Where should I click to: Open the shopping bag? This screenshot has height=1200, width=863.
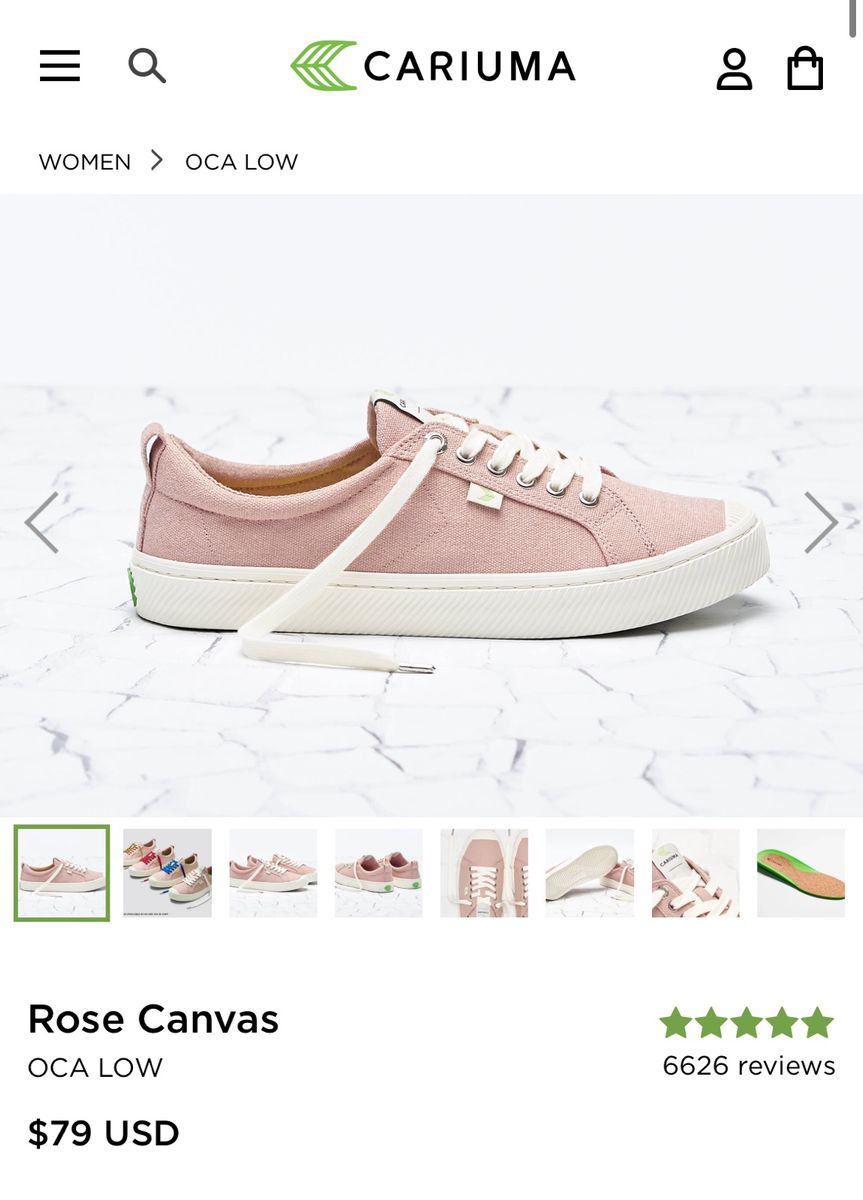pyautogui.click(x=805, y=69)
